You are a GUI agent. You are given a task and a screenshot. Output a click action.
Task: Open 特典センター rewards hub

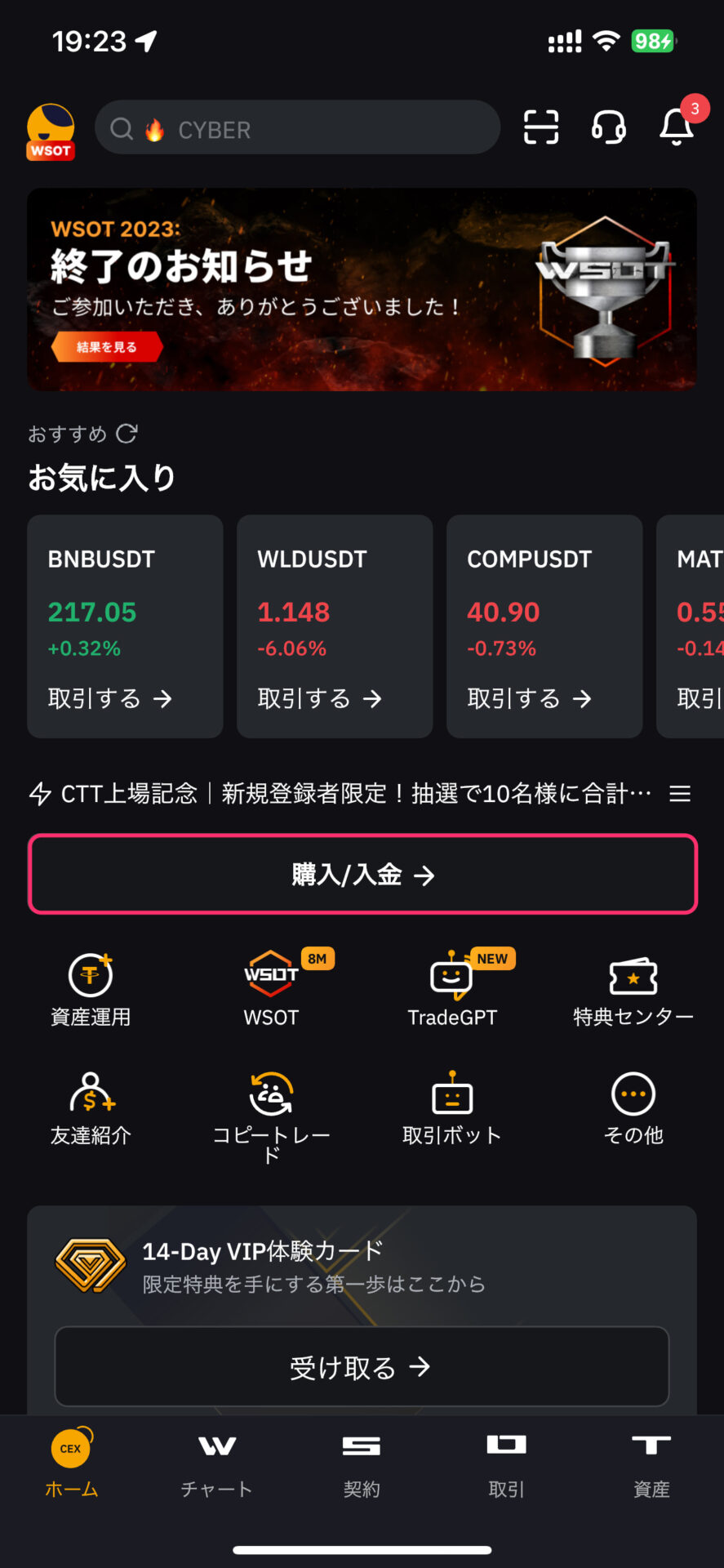(633, 988)
